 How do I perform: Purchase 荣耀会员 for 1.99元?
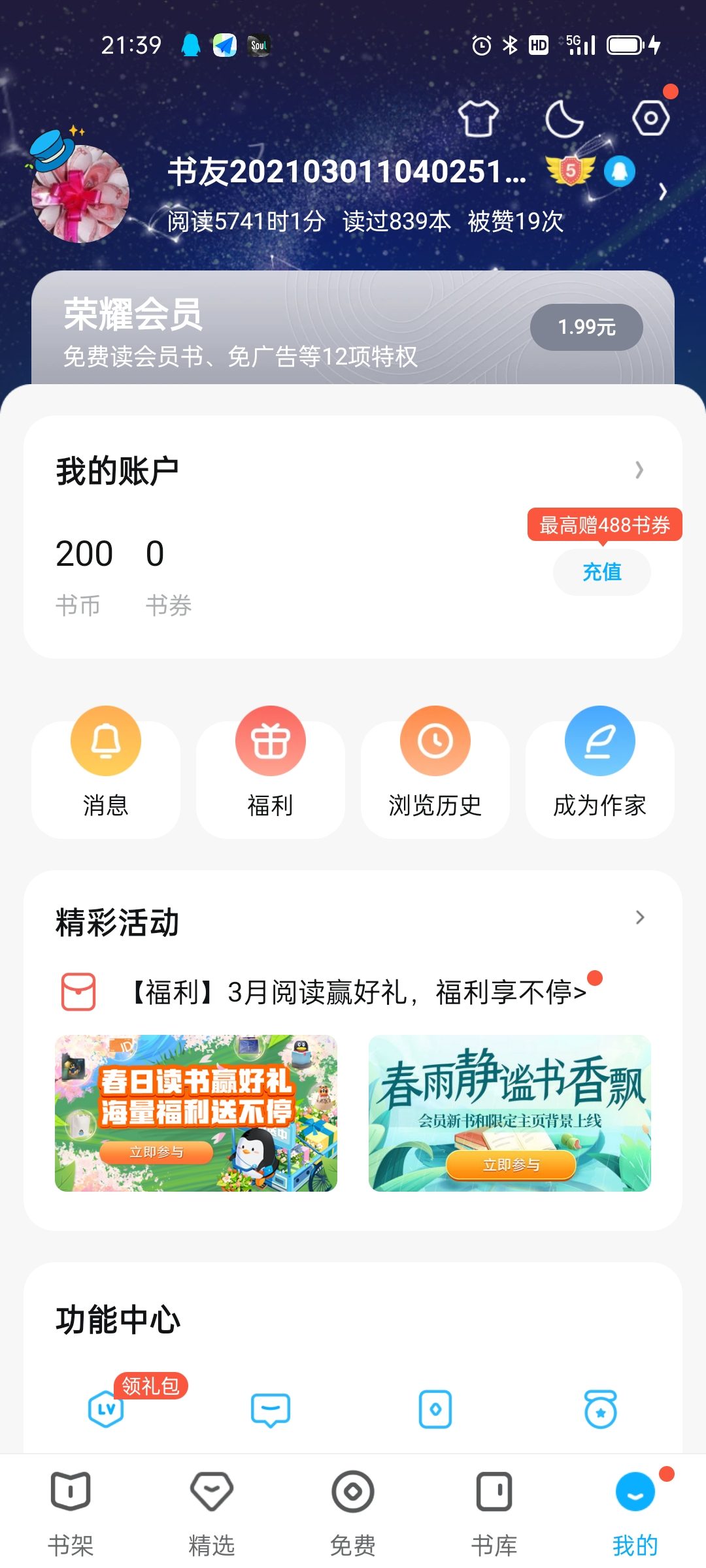(586, 327)
